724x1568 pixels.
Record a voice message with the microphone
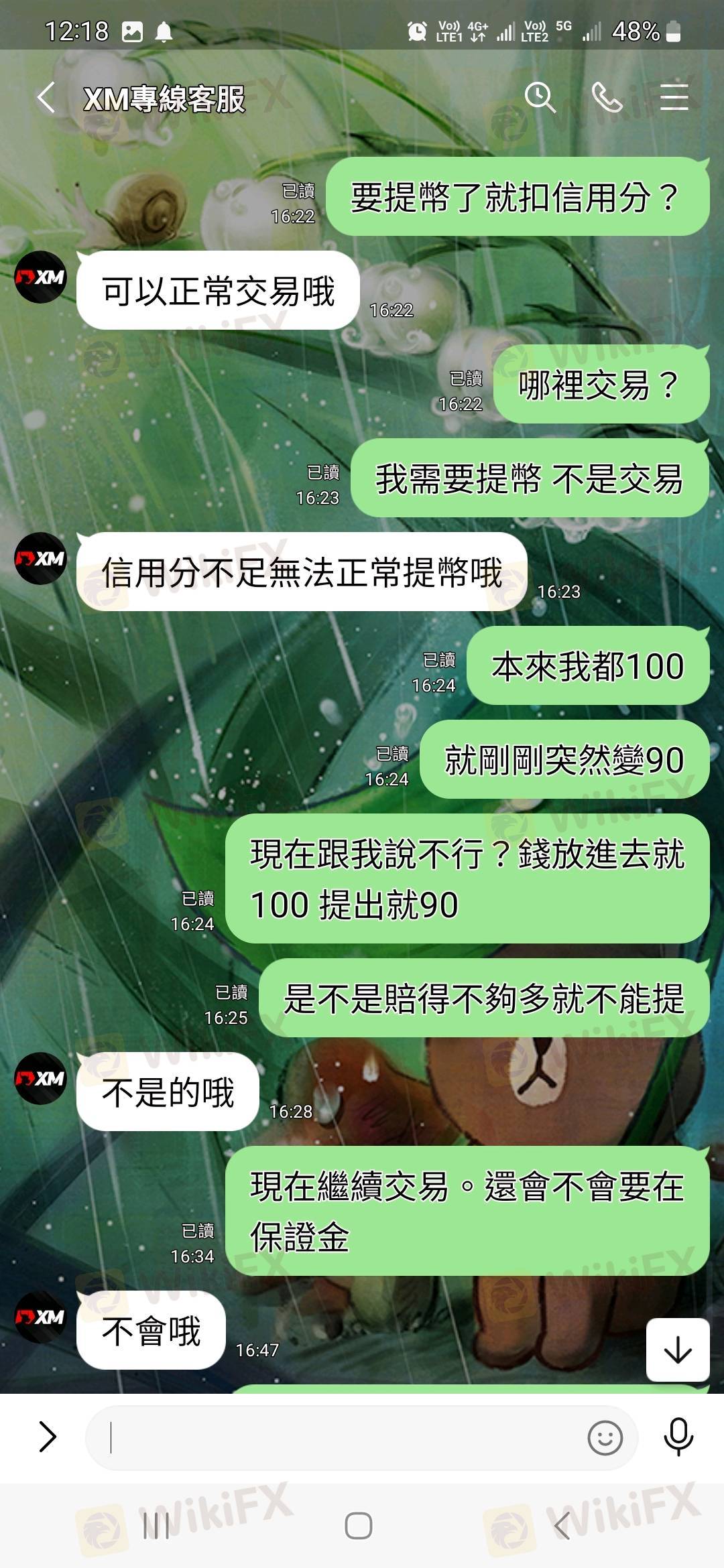(678, 1437)
